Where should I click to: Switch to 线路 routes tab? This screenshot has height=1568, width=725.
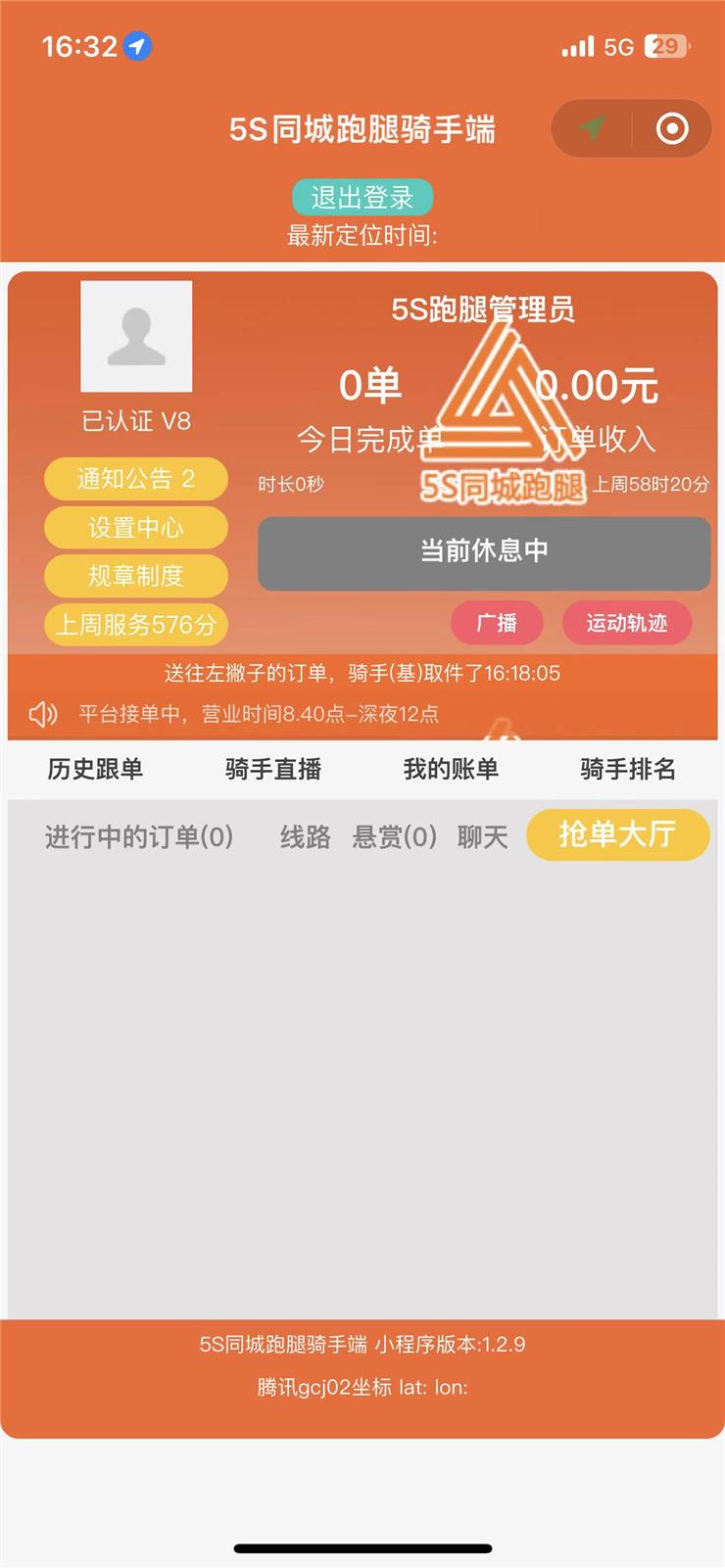(305, 836)
